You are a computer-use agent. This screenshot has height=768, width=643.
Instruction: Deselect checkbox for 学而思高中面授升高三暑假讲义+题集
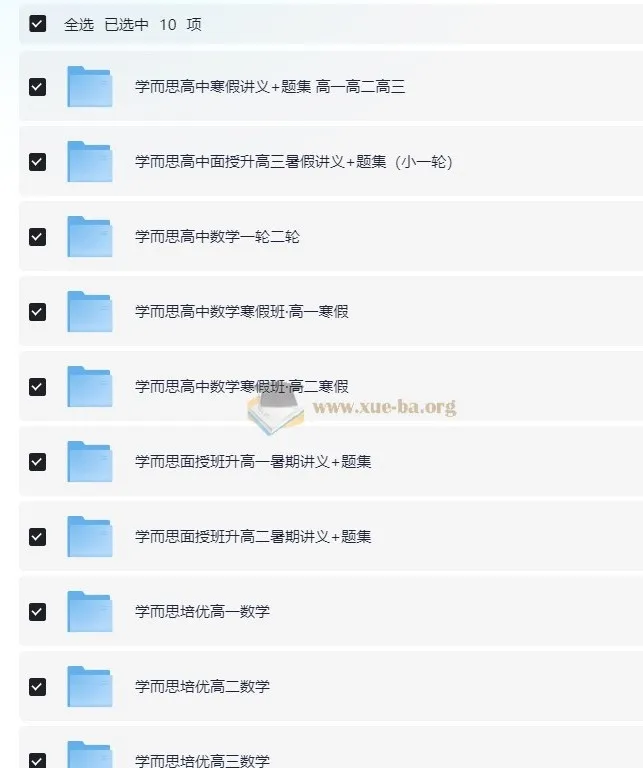37,162
